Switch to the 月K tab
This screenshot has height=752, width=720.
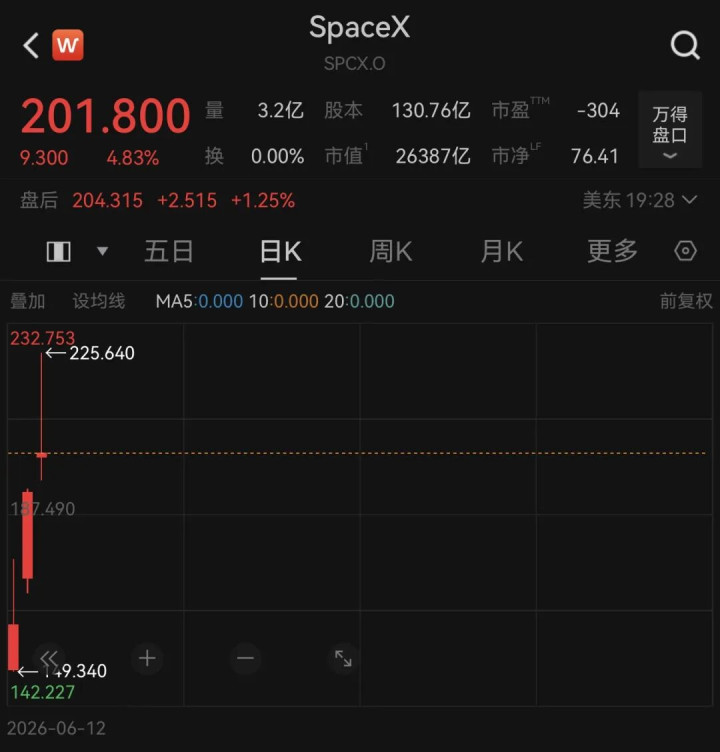(502, 251)
